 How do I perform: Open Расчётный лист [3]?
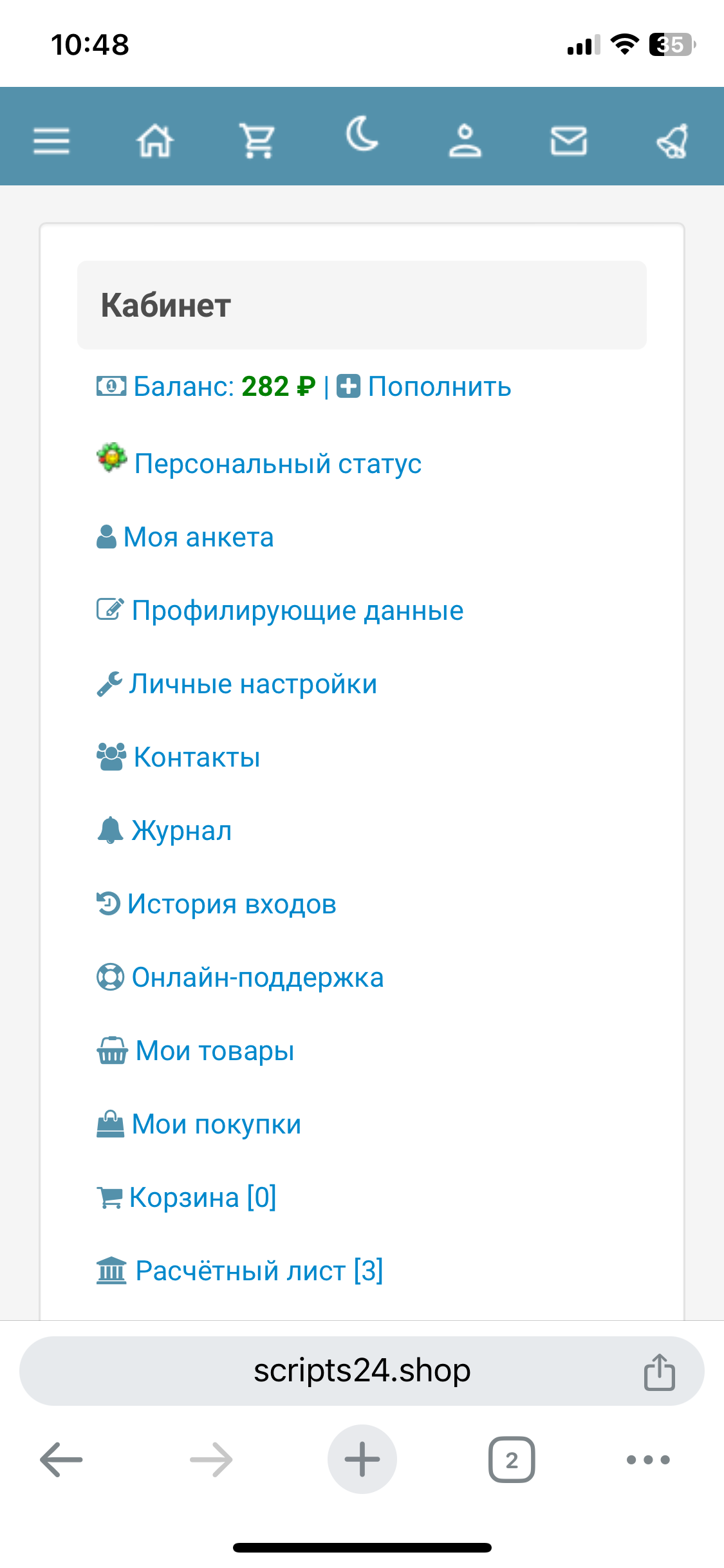(259, 1271)
